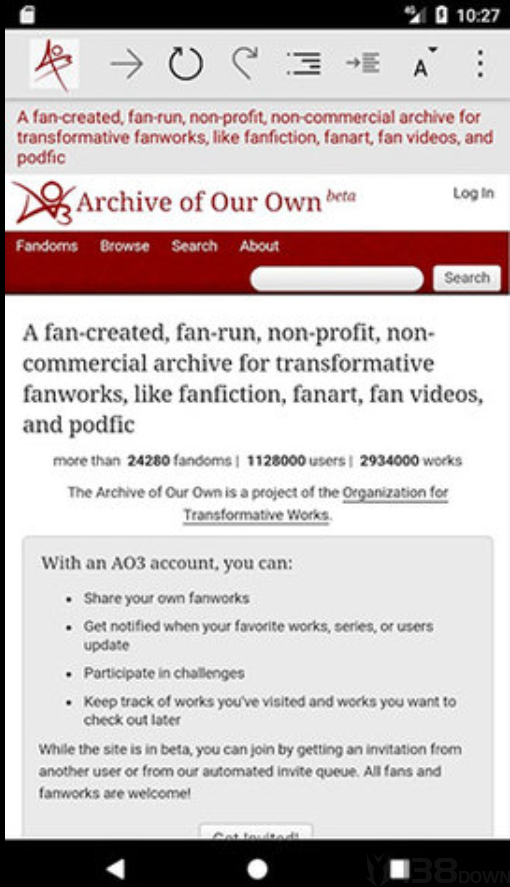Open the three-dot overflow menu

pyautogui.click(x=479, y=63)
